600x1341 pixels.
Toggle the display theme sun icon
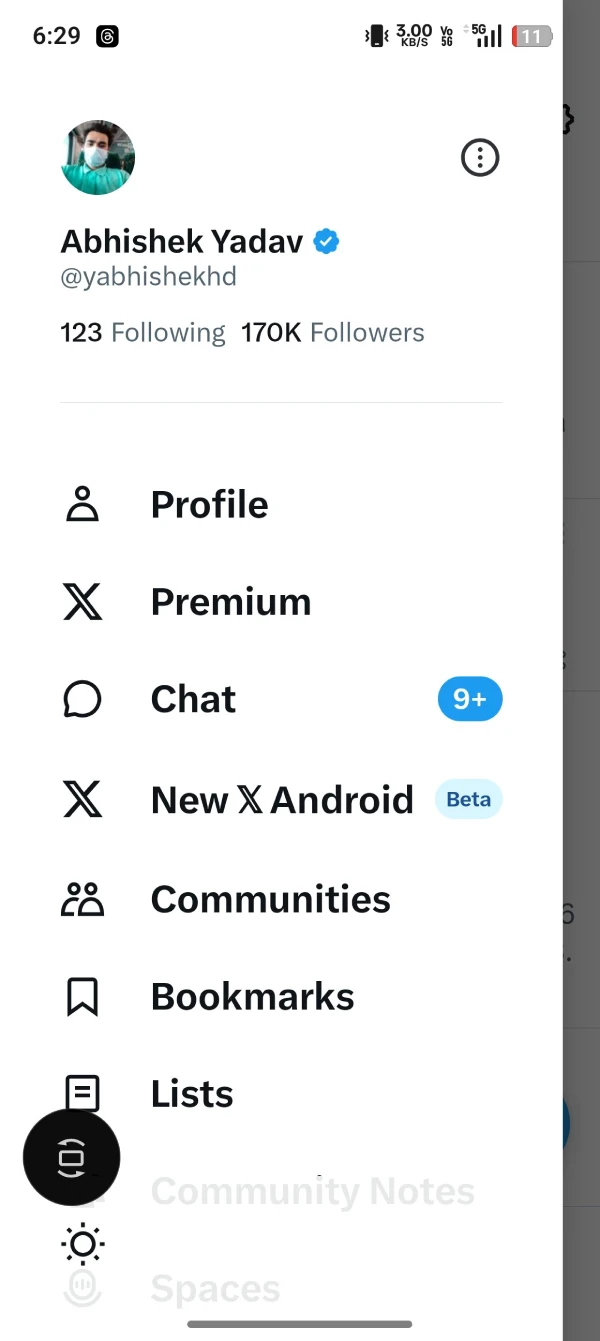click(82, 1244)
